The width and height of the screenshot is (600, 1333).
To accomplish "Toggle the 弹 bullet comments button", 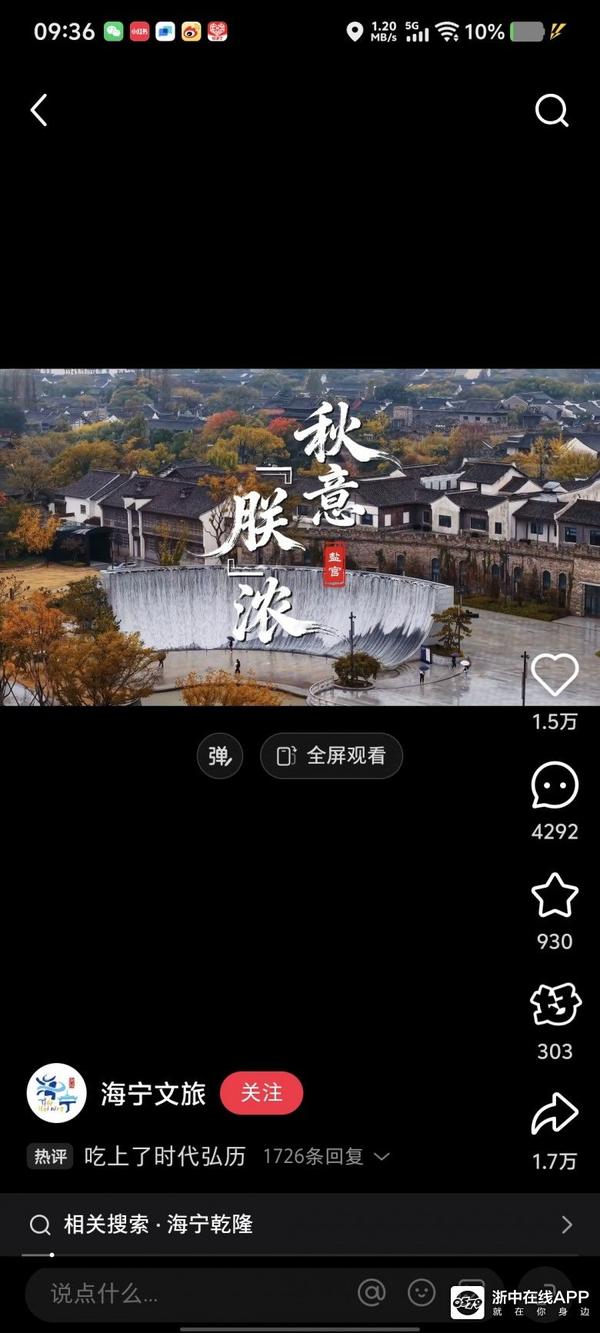I will pos(219,756).
